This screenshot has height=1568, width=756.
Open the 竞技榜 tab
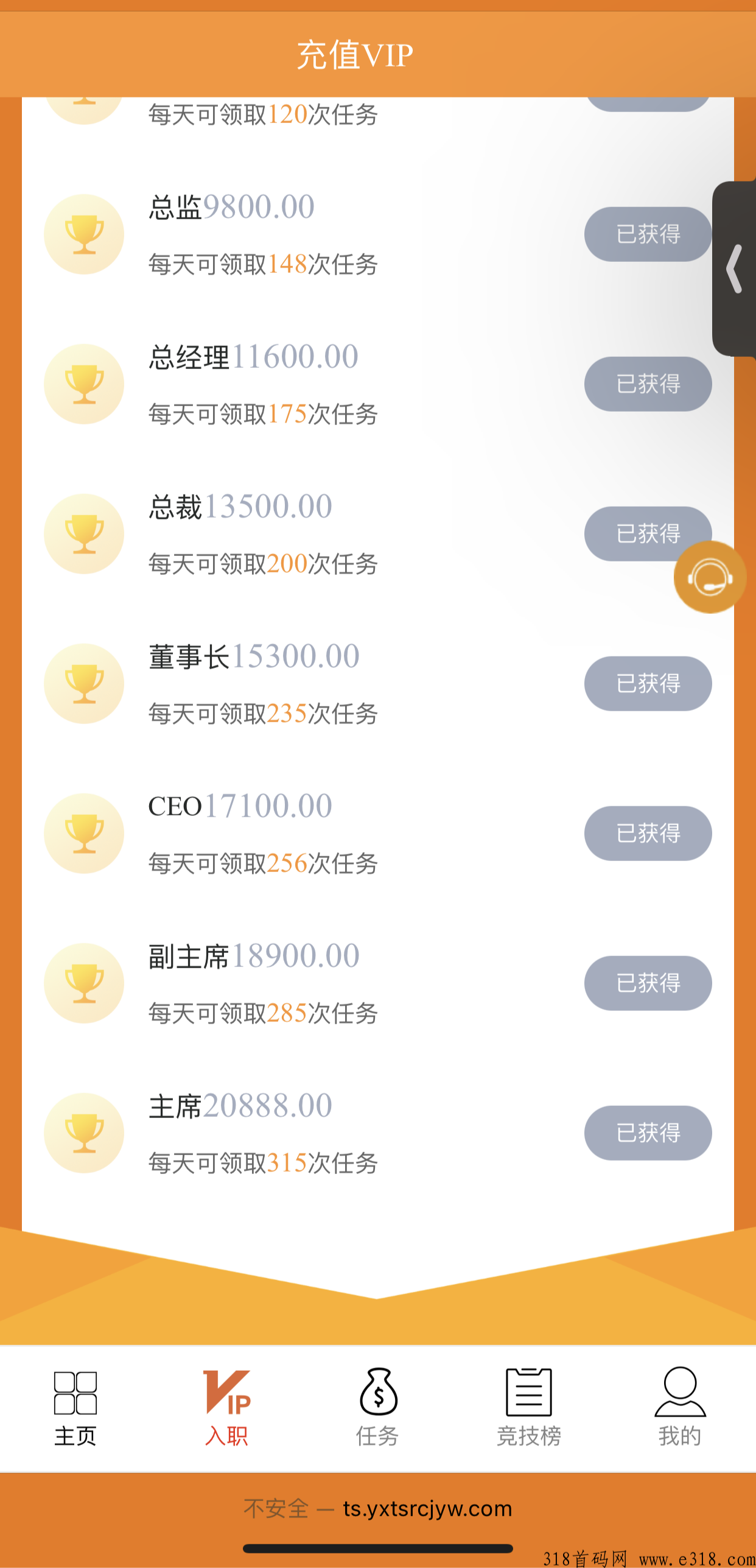[529, 1408]
